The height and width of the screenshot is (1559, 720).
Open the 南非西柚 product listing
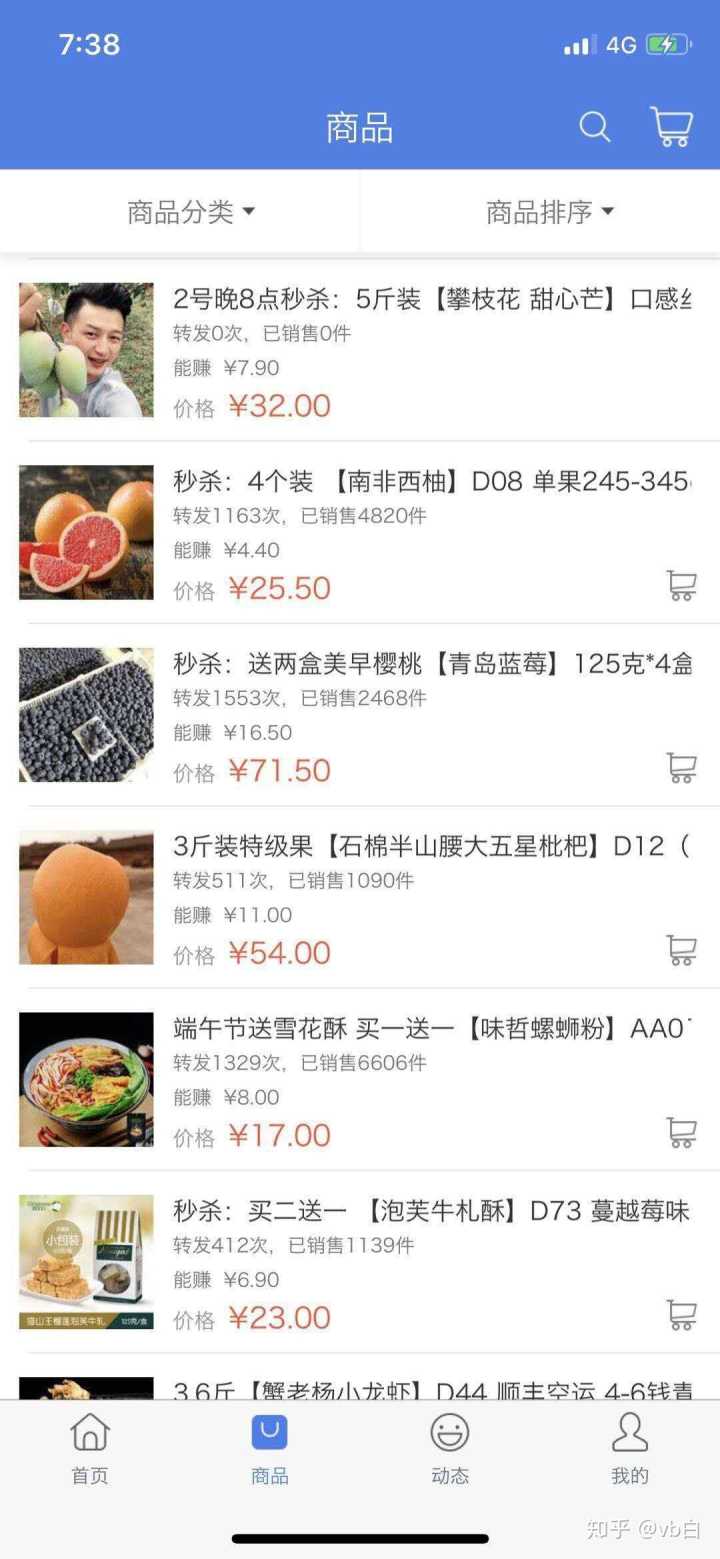[432, 482]
